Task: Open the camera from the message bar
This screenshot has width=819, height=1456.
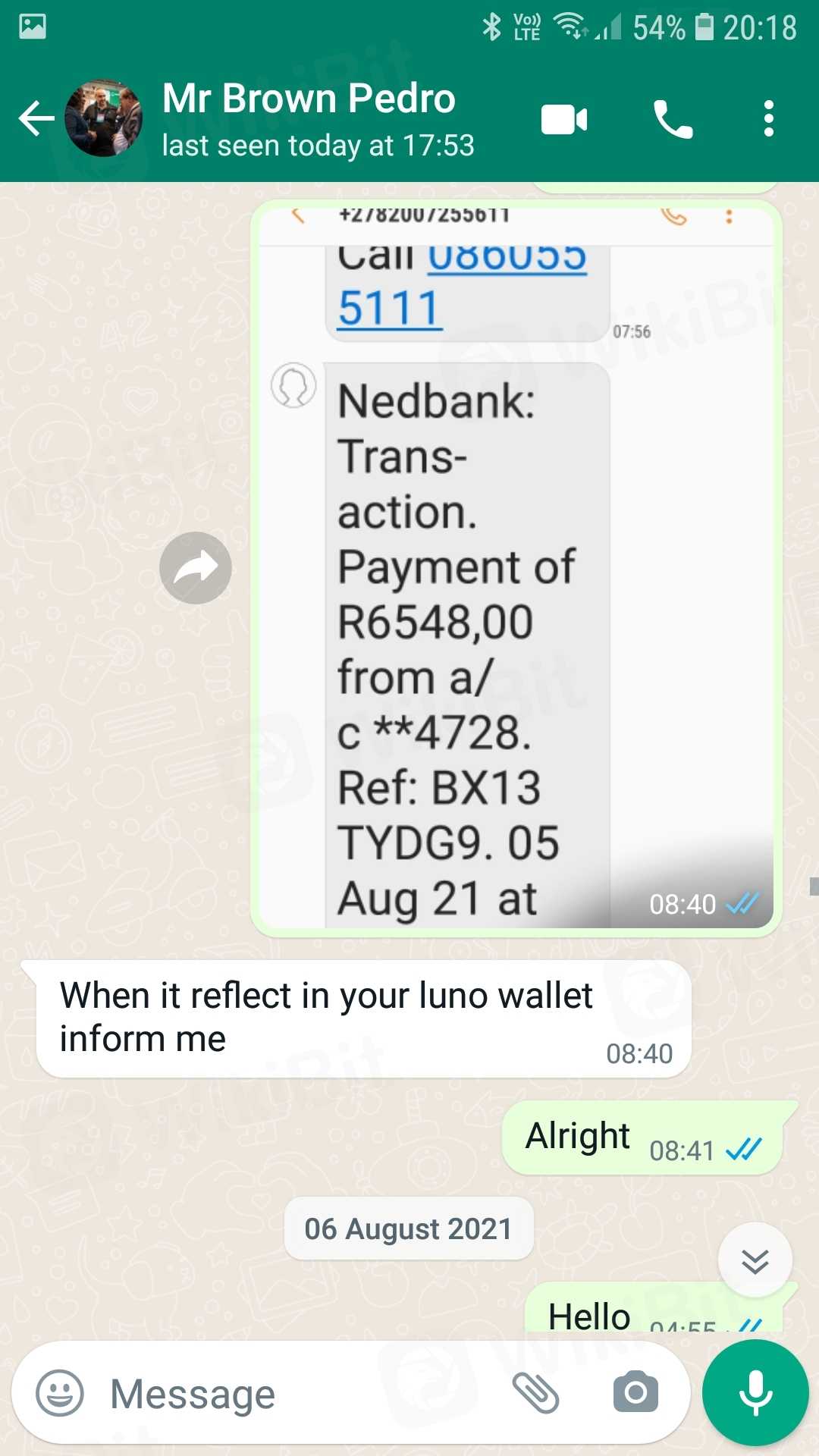Action: pos(635,1393)
